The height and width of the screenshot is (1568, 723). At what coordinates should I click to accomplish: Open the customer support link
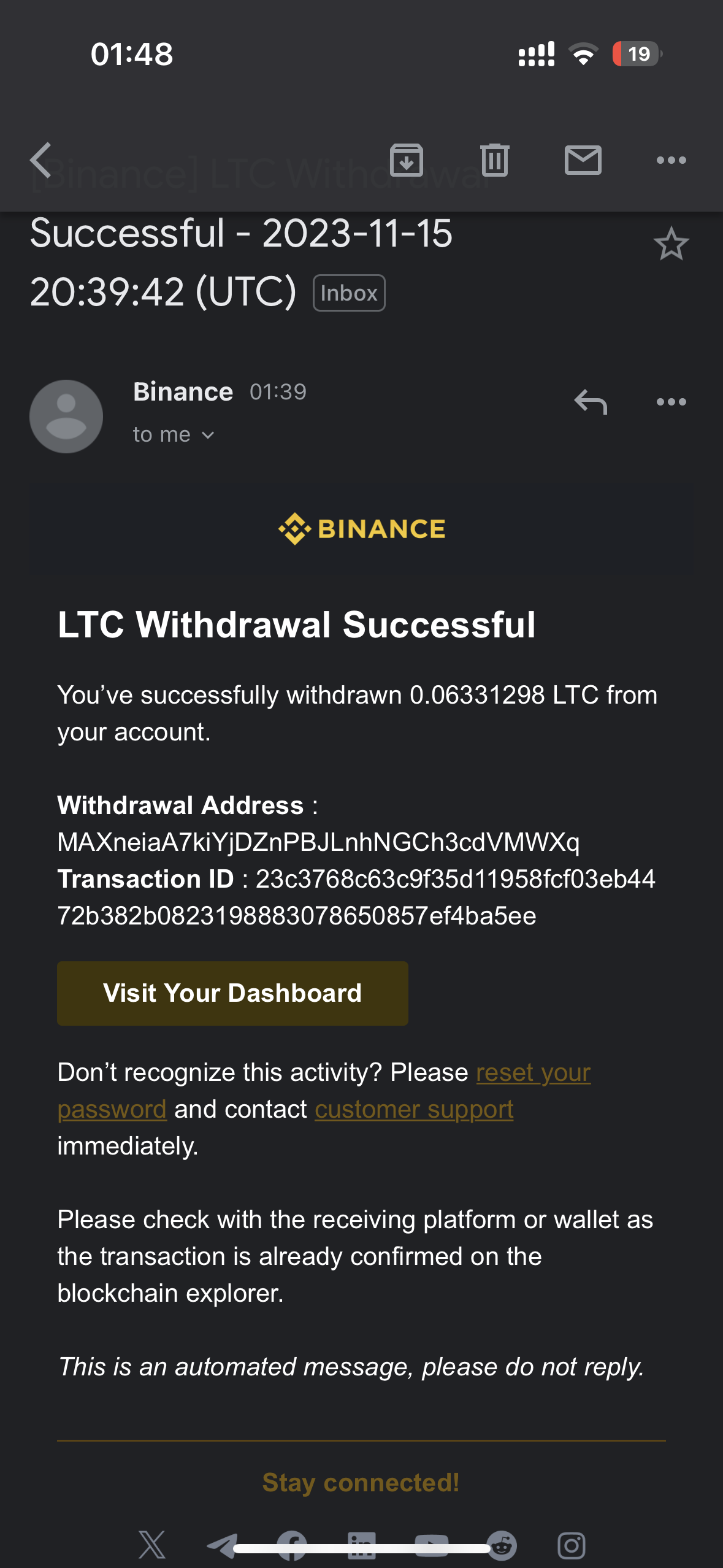(x=414, y=1110)
